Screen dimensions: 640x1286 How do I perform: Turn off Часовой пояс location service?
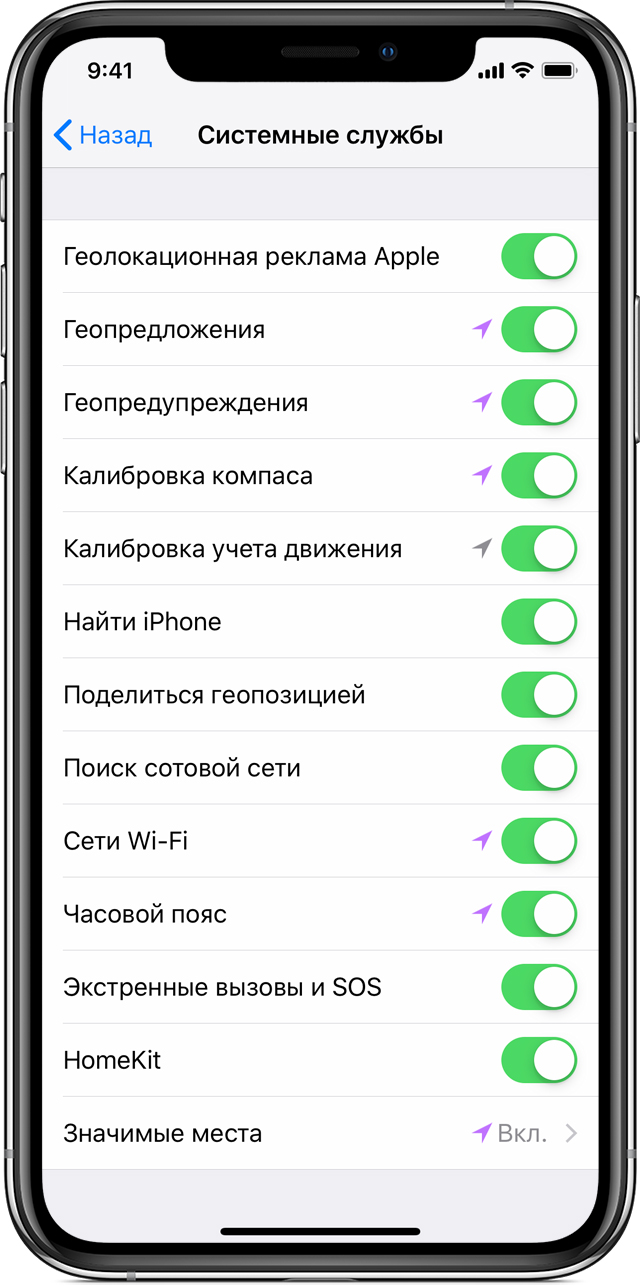pos(539,914)
